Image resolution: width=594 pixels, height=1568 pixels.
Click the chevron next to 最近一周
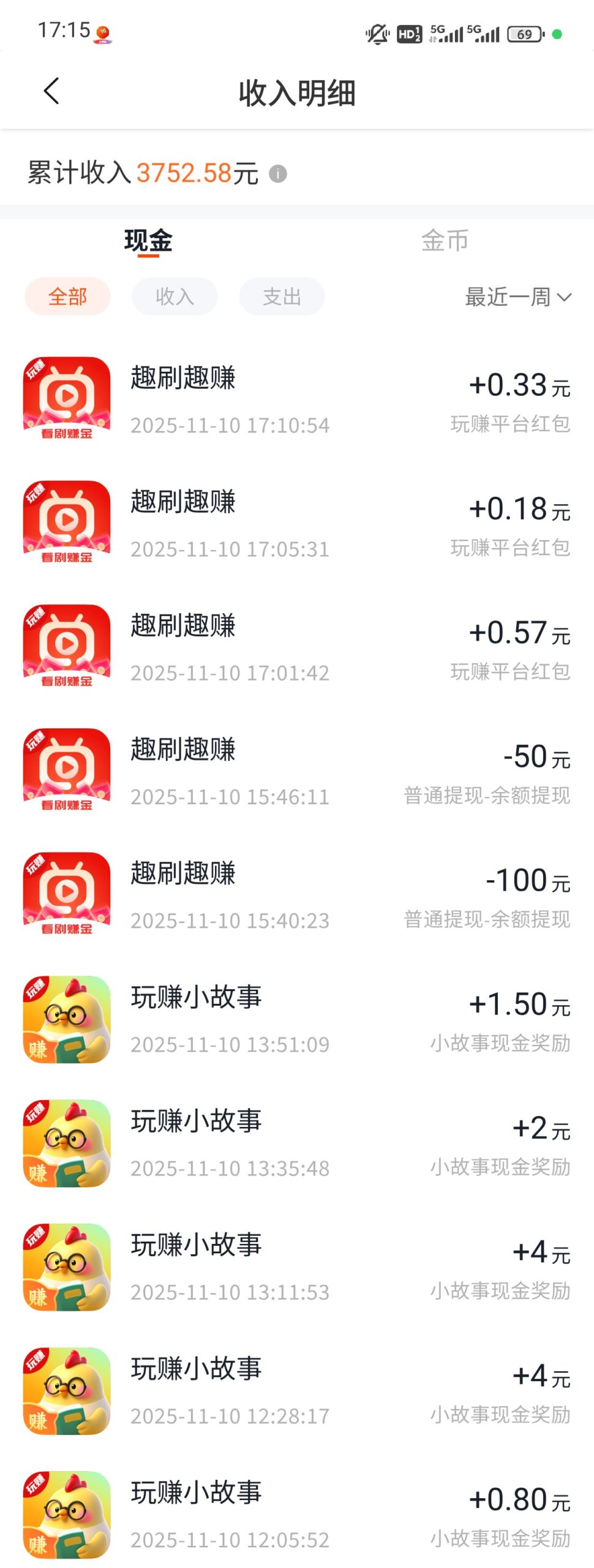[x=565, y=298]
